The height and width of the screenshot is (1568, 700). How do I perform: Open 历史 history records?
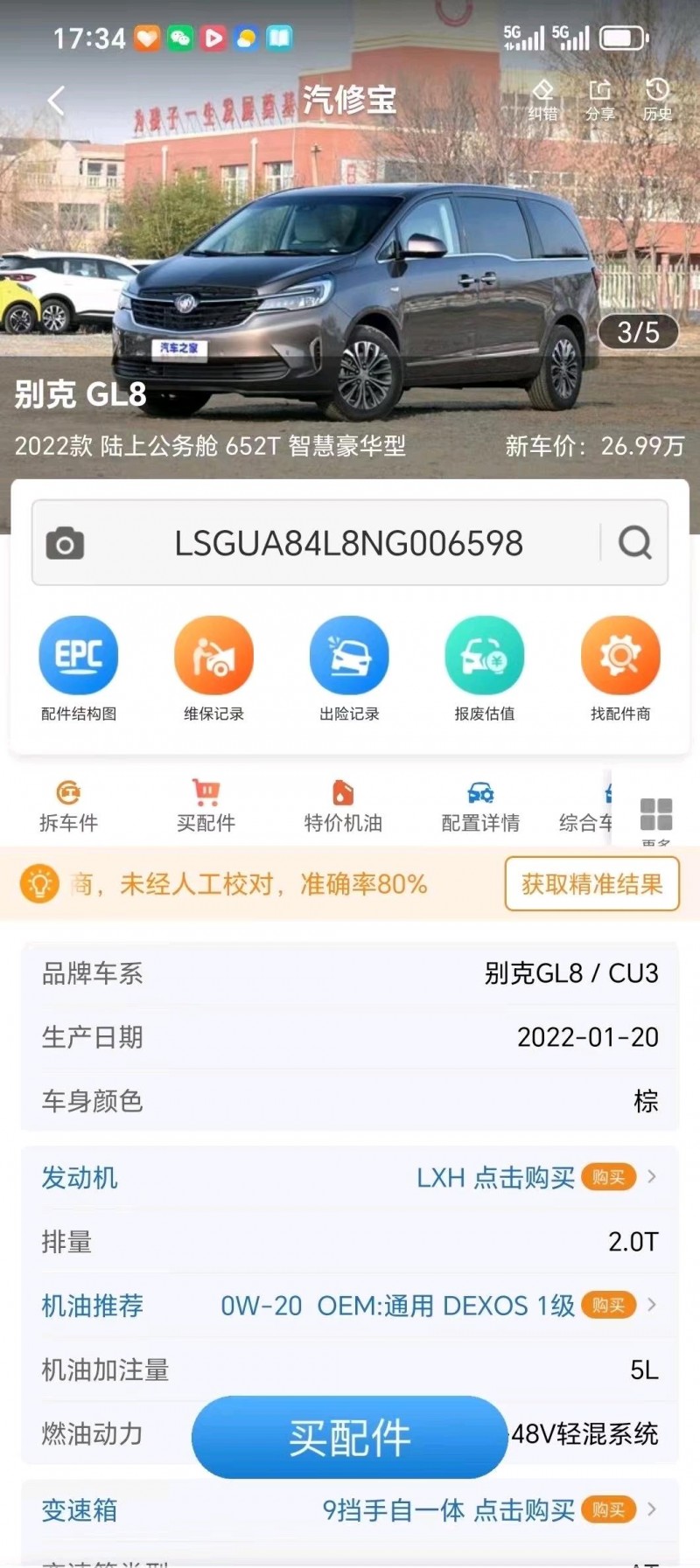click(656, 99)
